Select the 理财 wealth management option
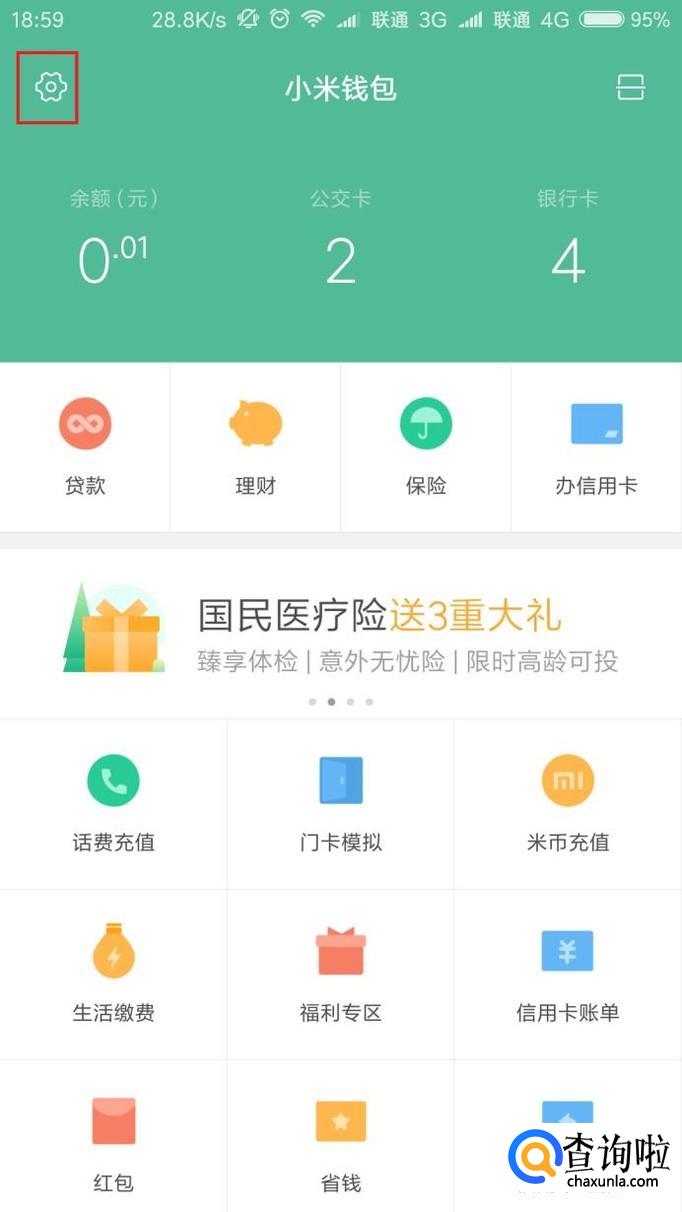The height and width of the screenshot is (1212, 682). [x=255, y=446]
